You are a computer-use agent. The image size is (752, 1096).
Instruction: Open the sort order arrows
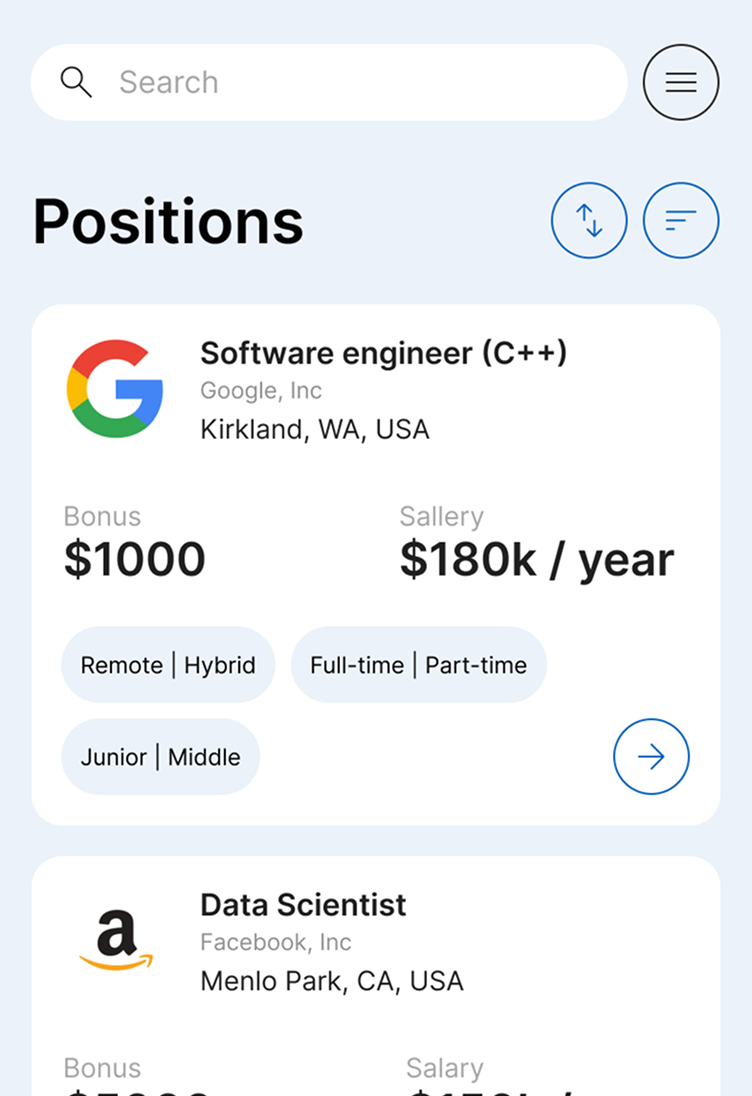click(x=589, y=220)
